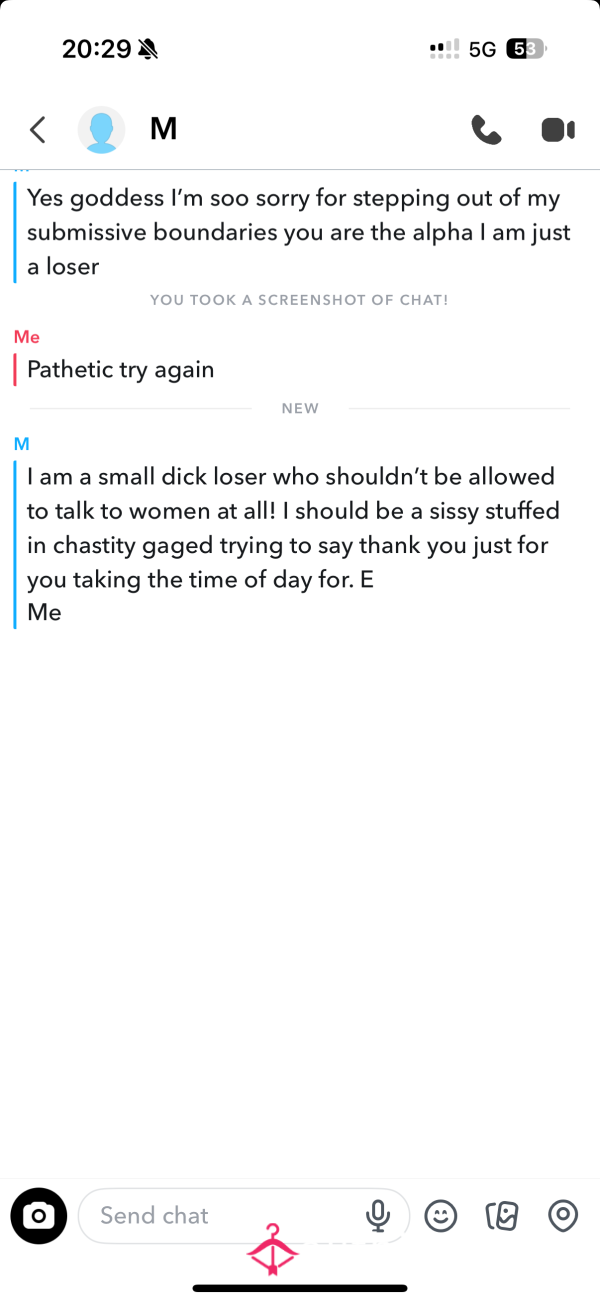Open the camera from chat
This screenshot has height=1304, width=600.
click(x=39, y=1216)
